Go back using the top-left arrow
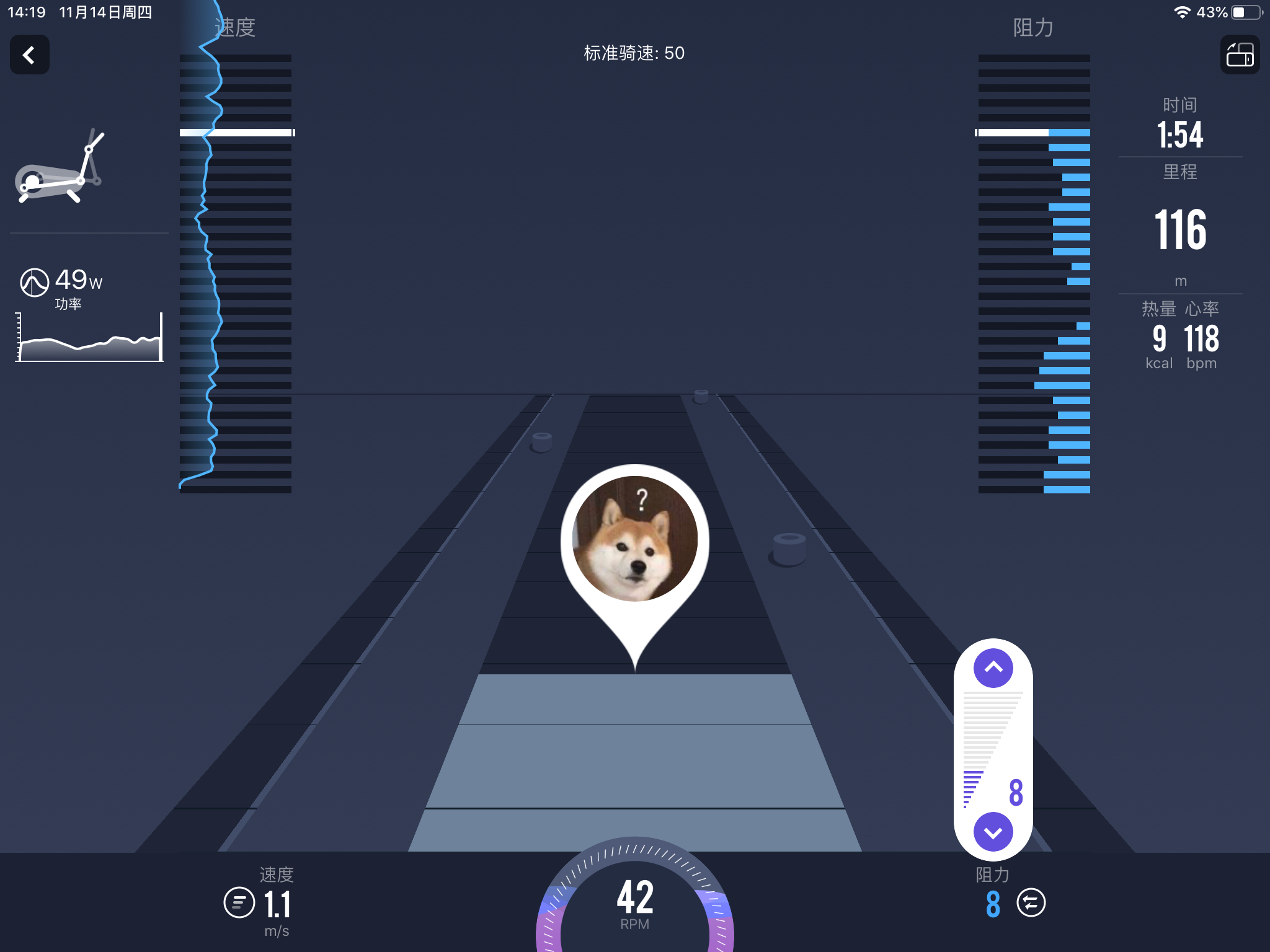The image size is (1270, 952). point(29,55)
